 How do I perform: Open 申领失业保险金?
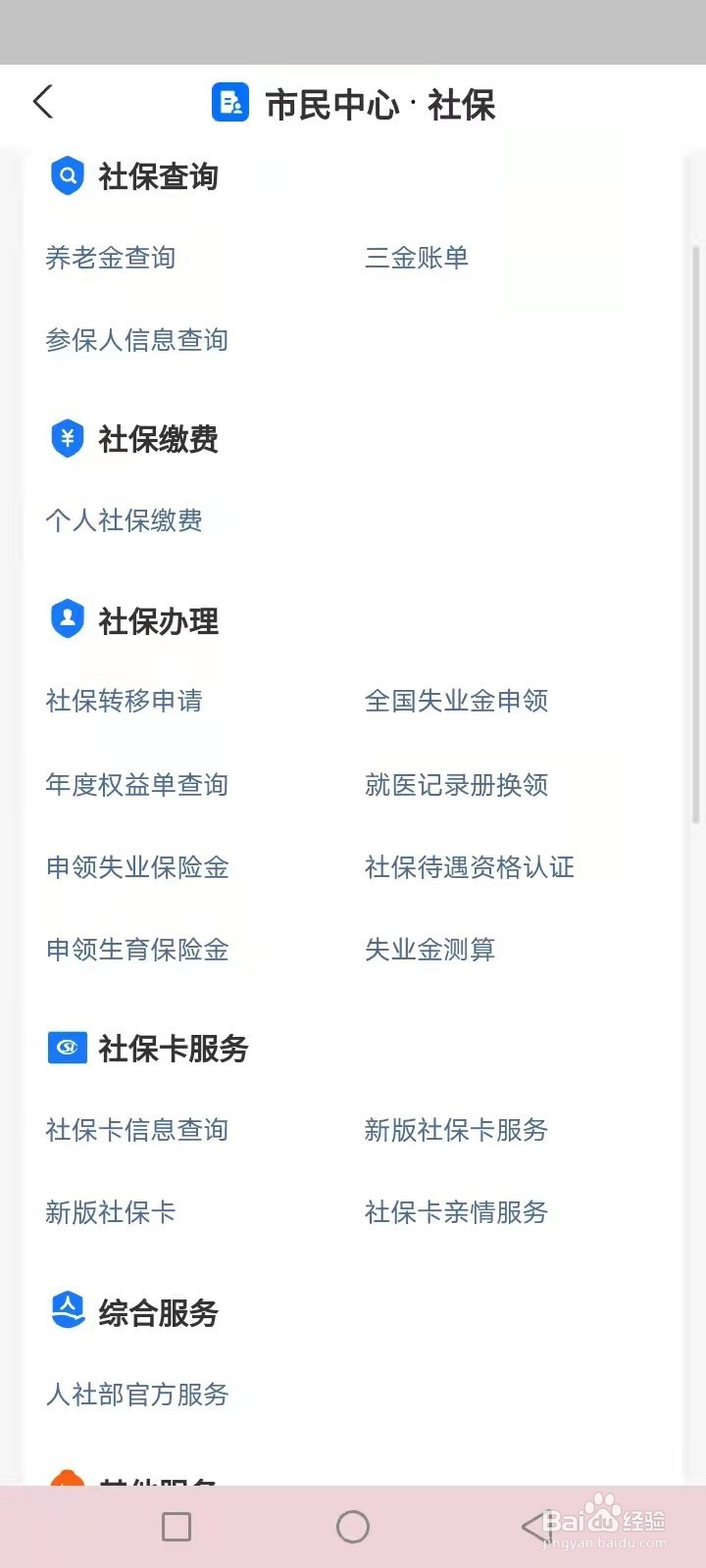click(x=137, y=867)
